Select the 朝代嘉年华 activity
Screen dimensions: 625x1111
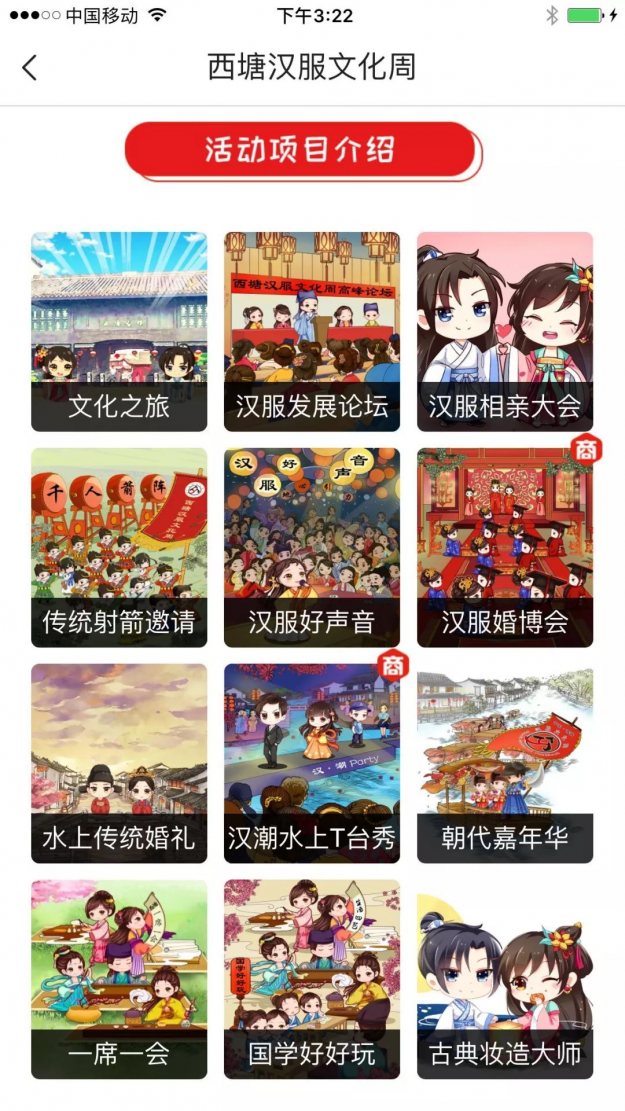[x=505, y=764]
